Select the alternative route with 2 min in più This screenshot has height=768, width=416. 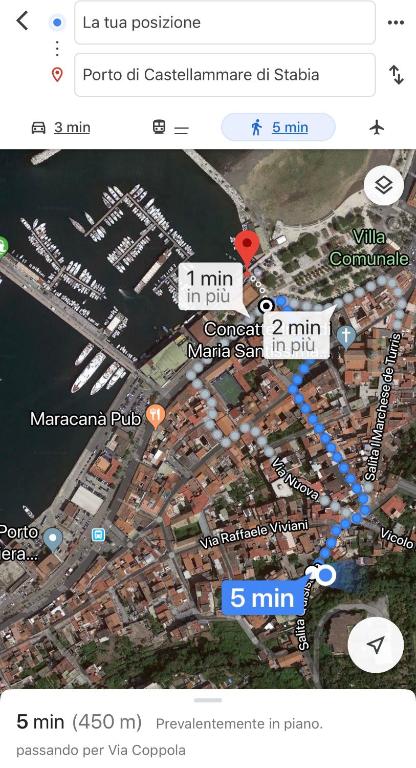point(296,335)
